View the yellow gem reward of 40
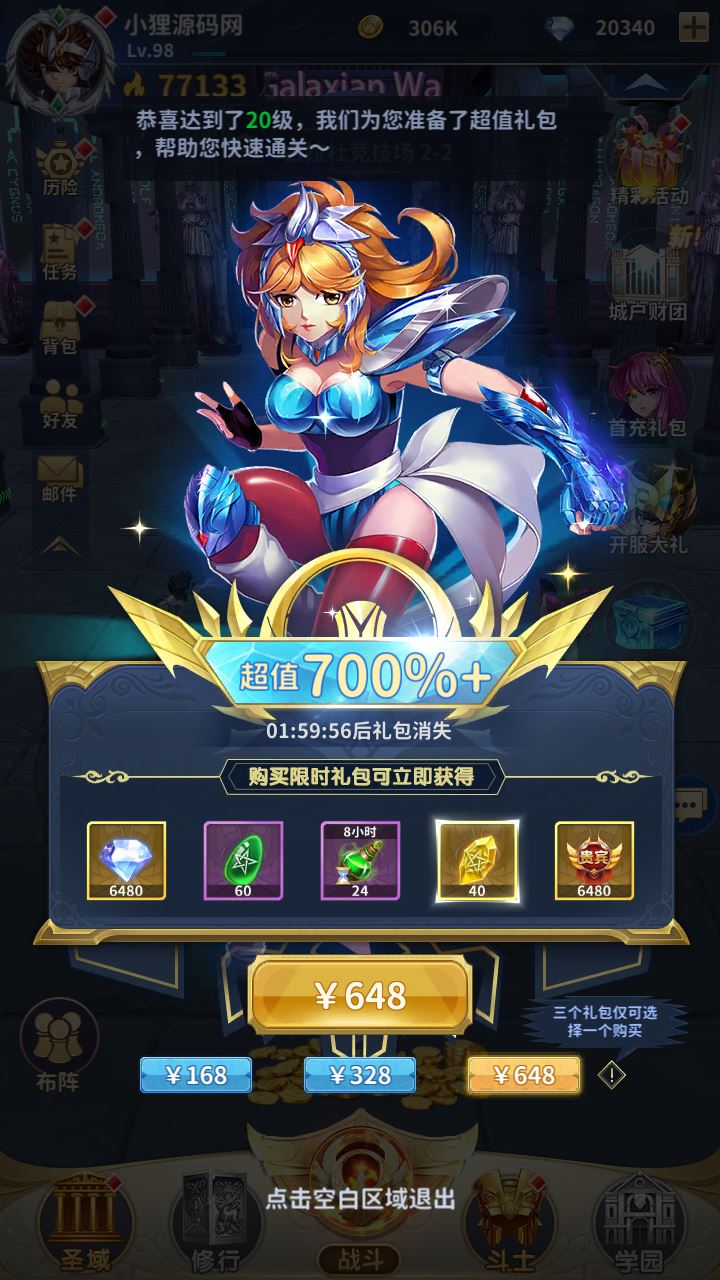Viewport: 720px width, 1280px height. pyautogui.click(x=477, y=860)
